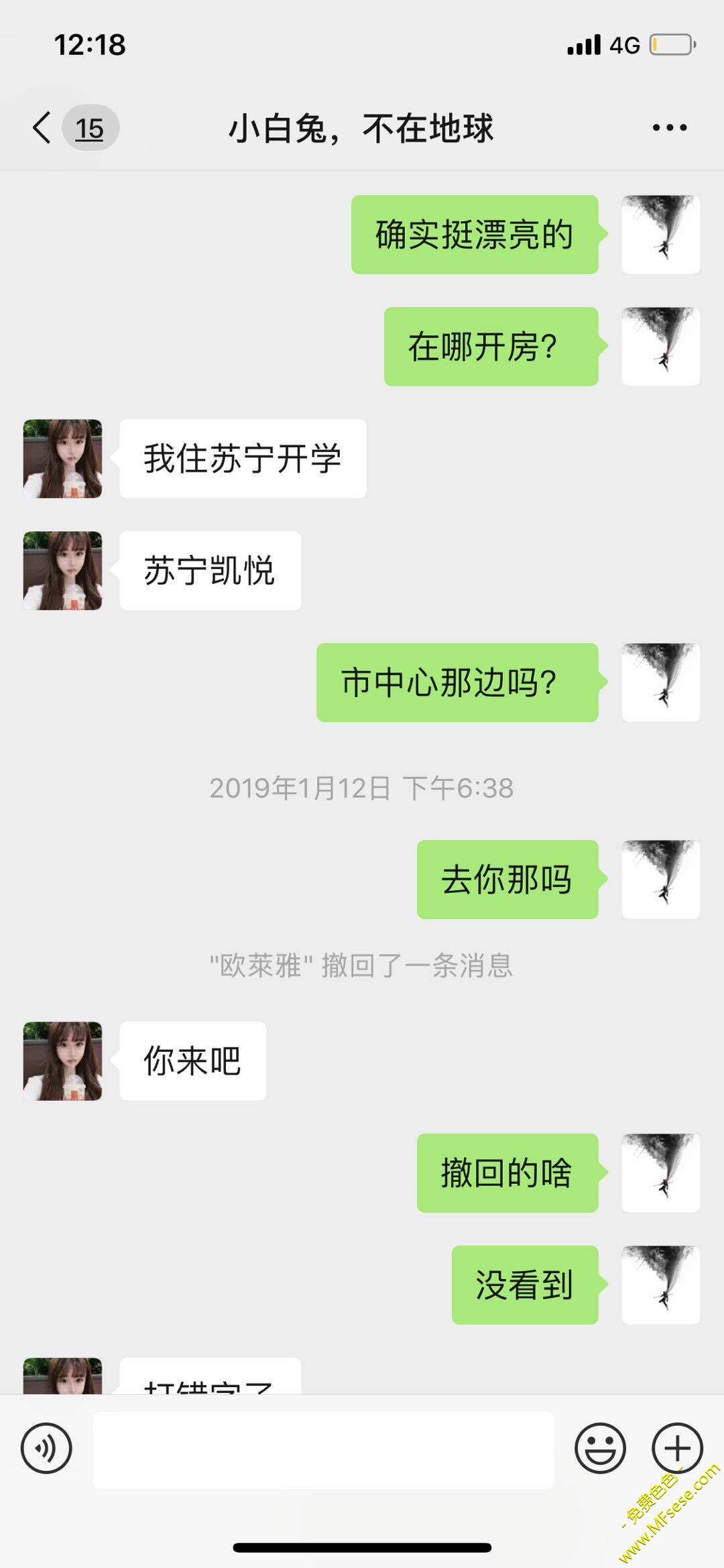The width and height of the screenshot is (724, 1568).
Task: Tap own avatar beside 去你那吗
Action: tap(660, 879)
